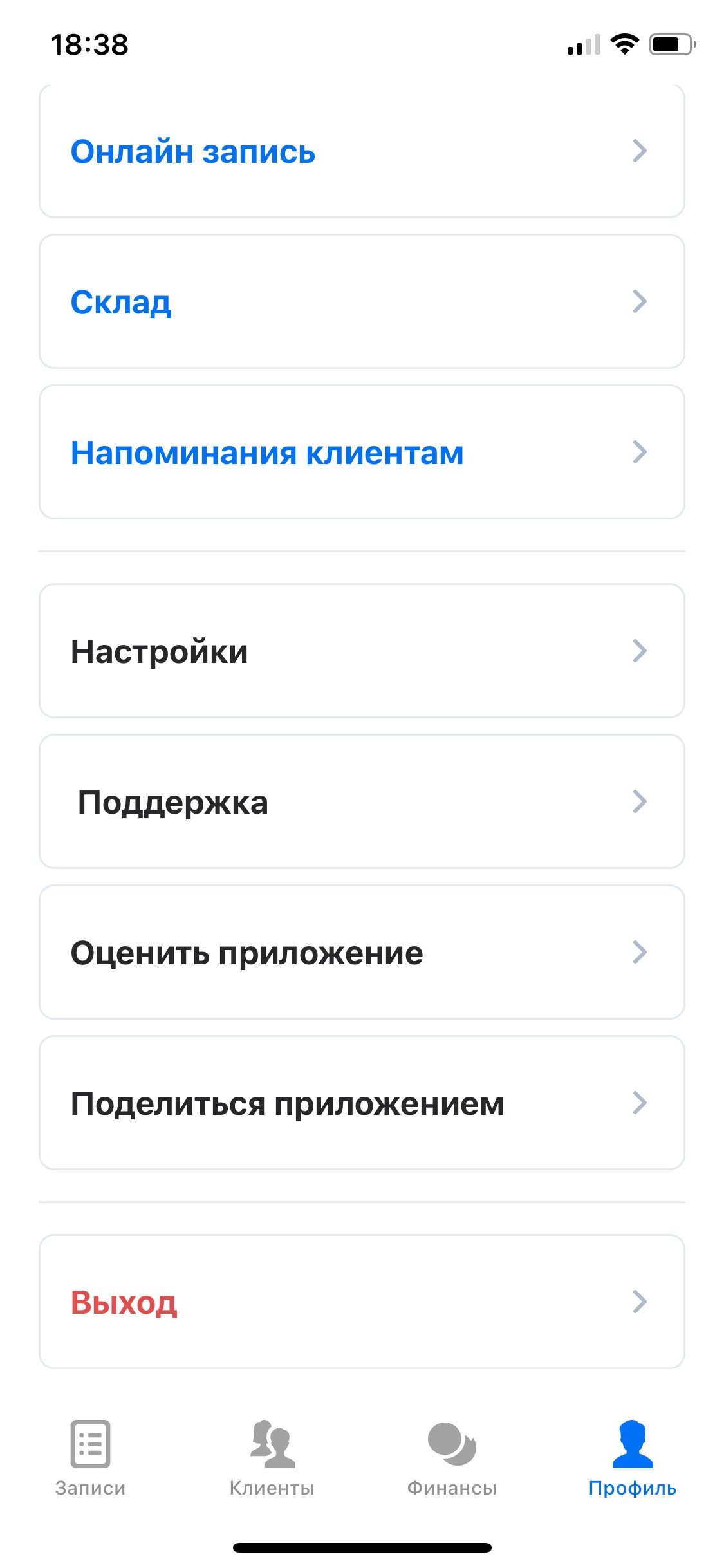Open the Онлайн запись row

(362, 151)
